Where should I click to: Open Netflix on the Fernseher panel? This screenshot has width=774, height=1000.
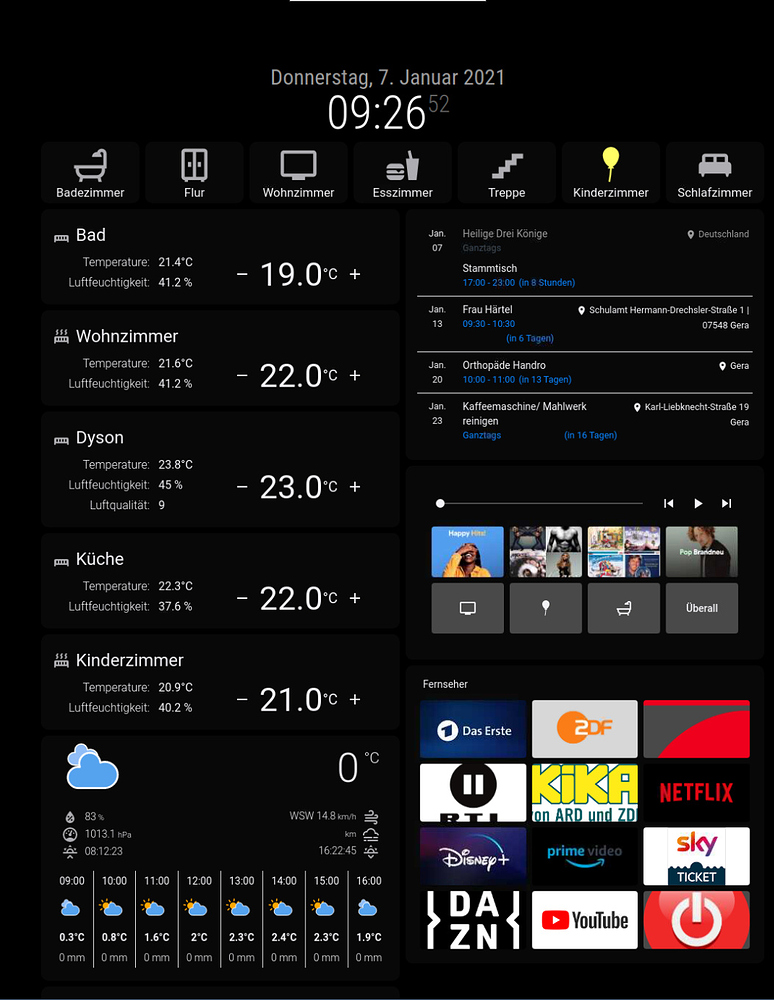pyautogui.click(x=696, y=792)
